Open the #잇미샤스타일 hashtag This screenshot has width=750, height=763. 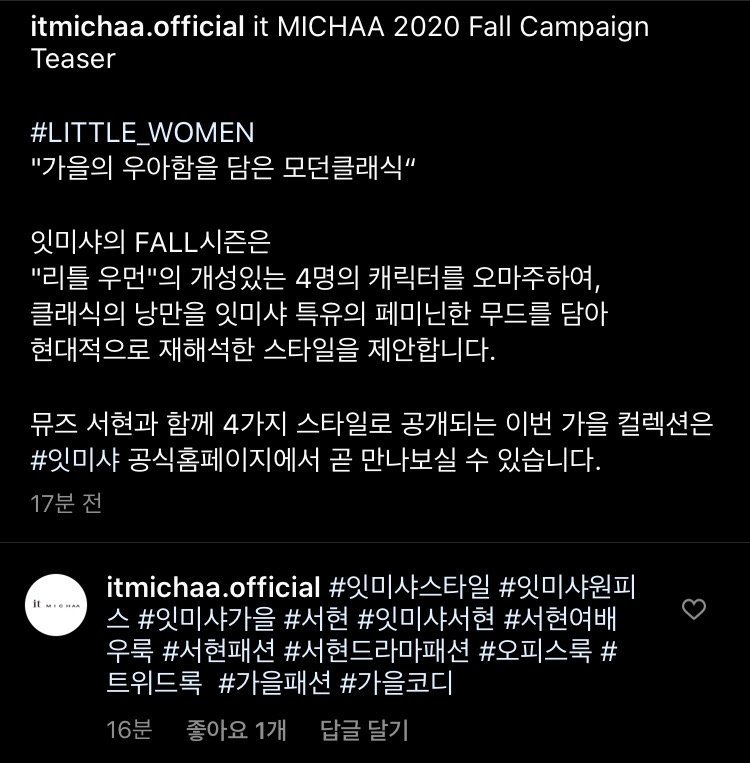coord(408,585)
